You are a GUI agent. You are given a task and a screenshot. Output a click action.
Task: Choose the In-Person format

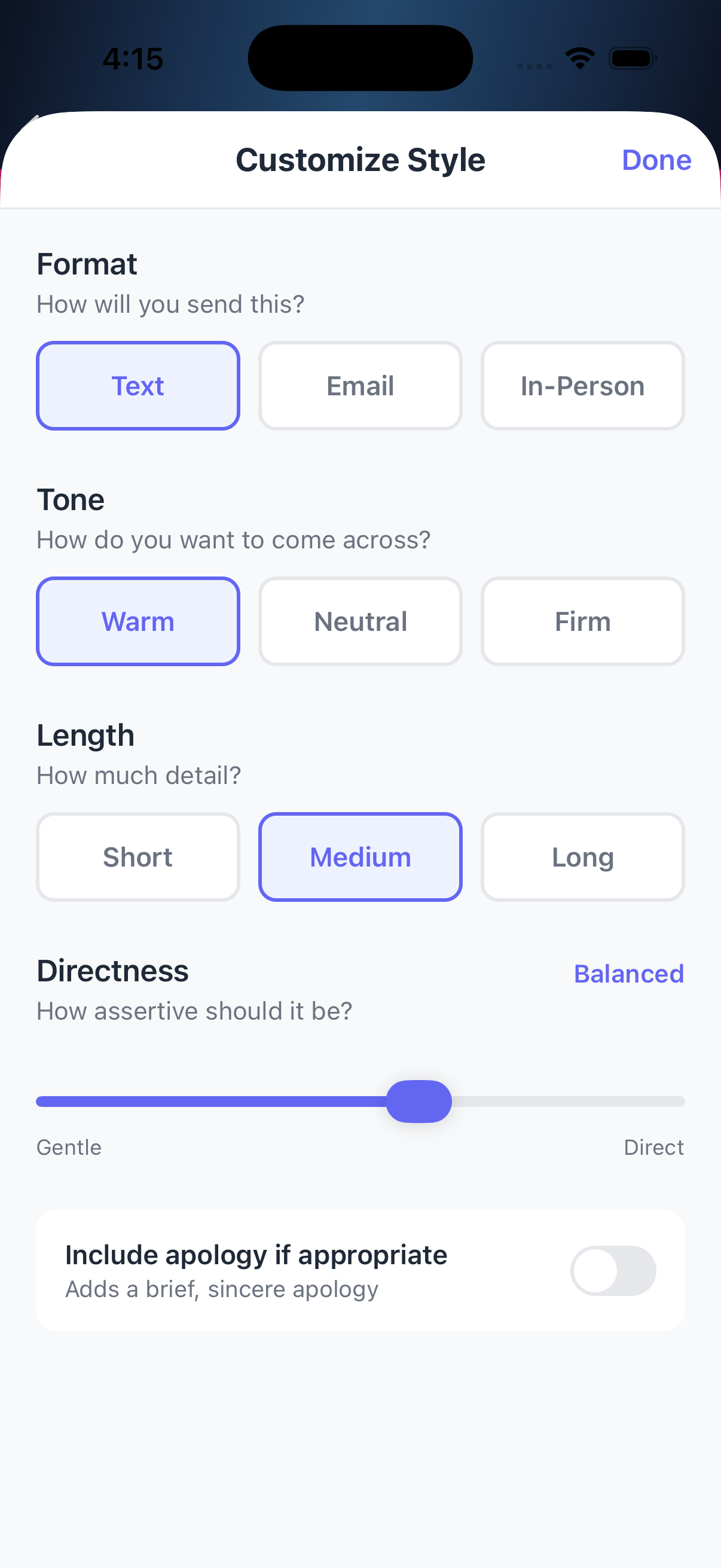coord(582,385)
